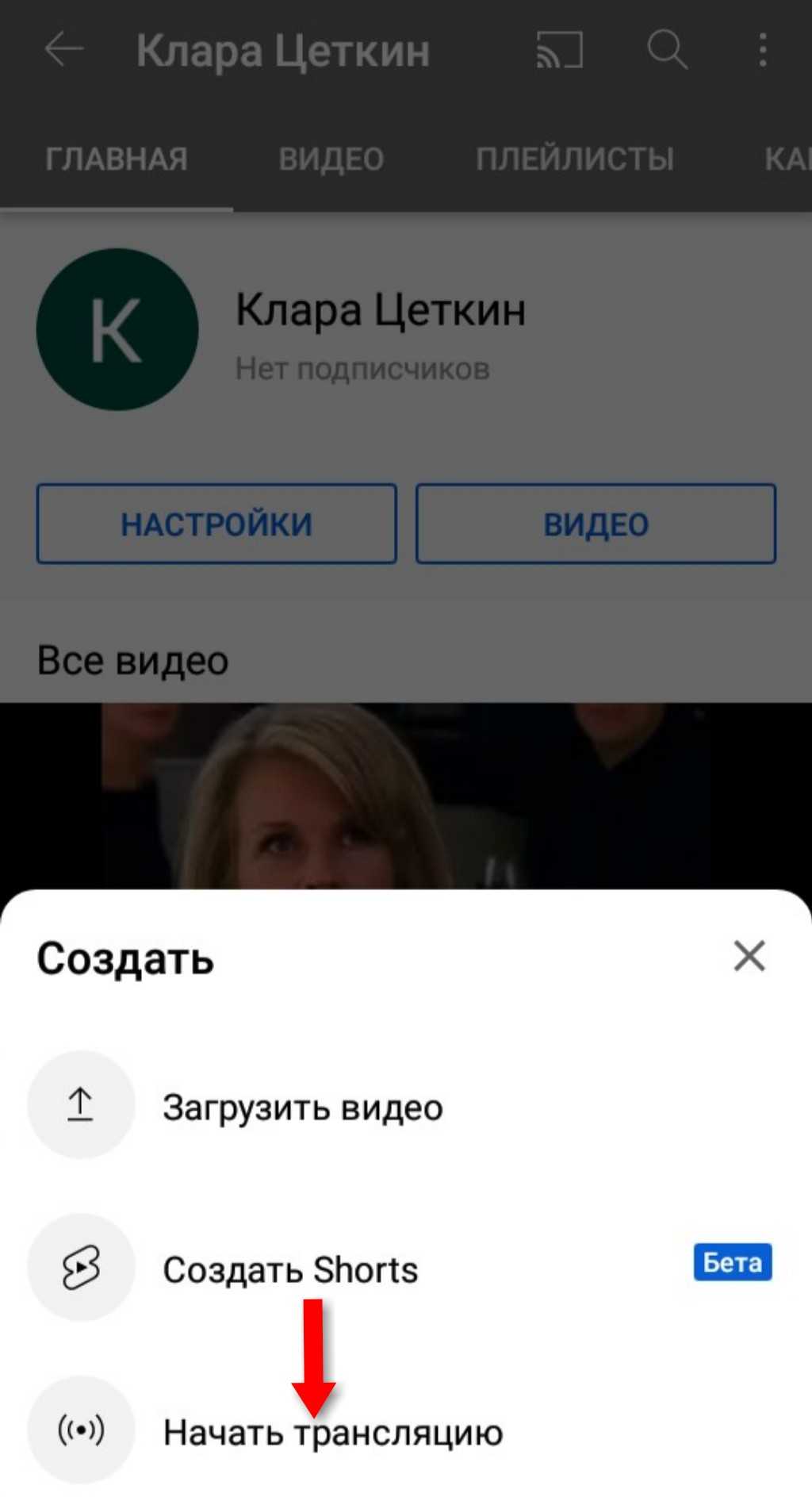
Task: Tap Начать трансляцию to go live
Action: click(x=332, y=1432)
